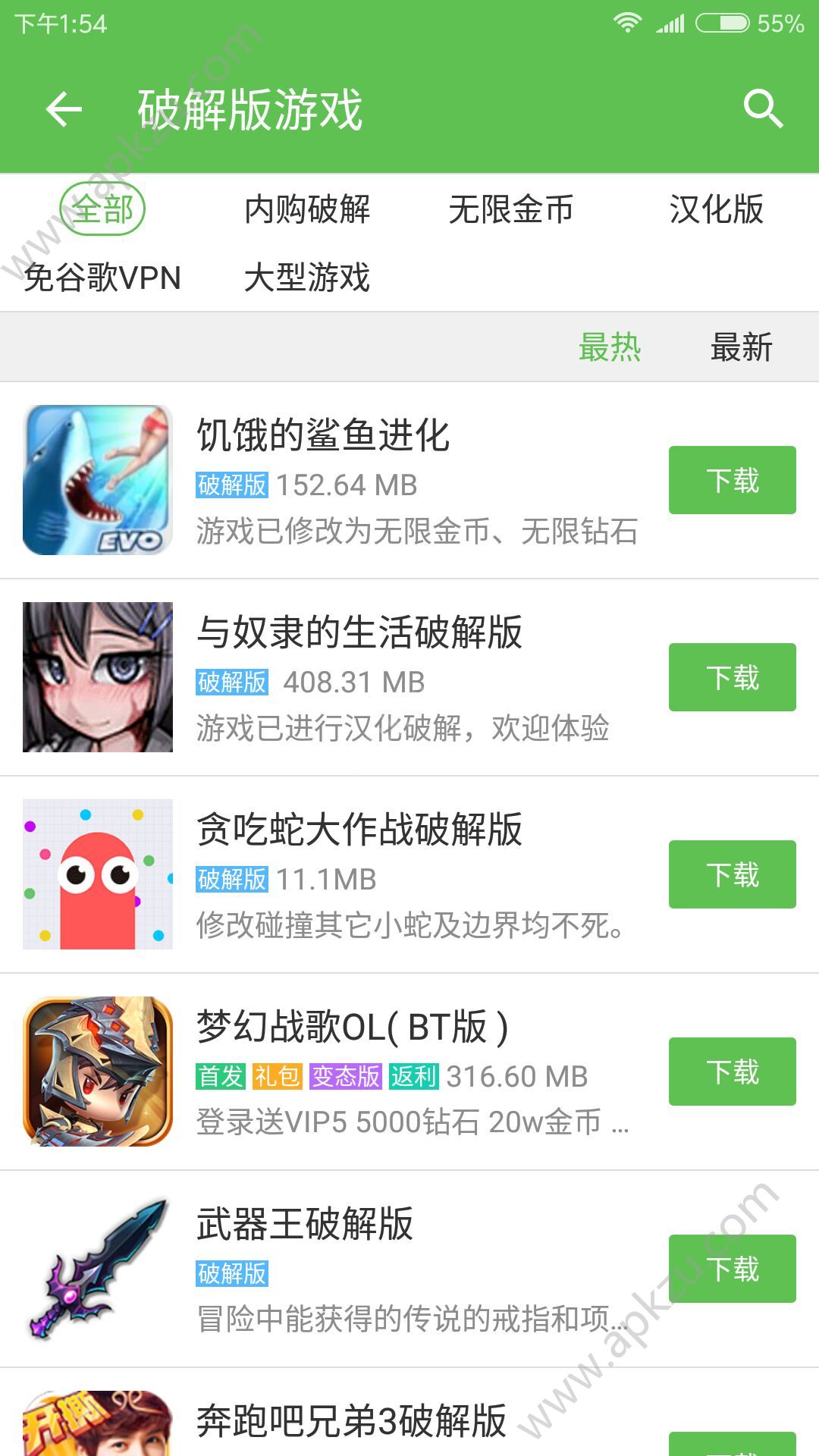Select the 贪吃蛇大作战 snake game icon
The image size is (819, 1456).
pos(95,874)
